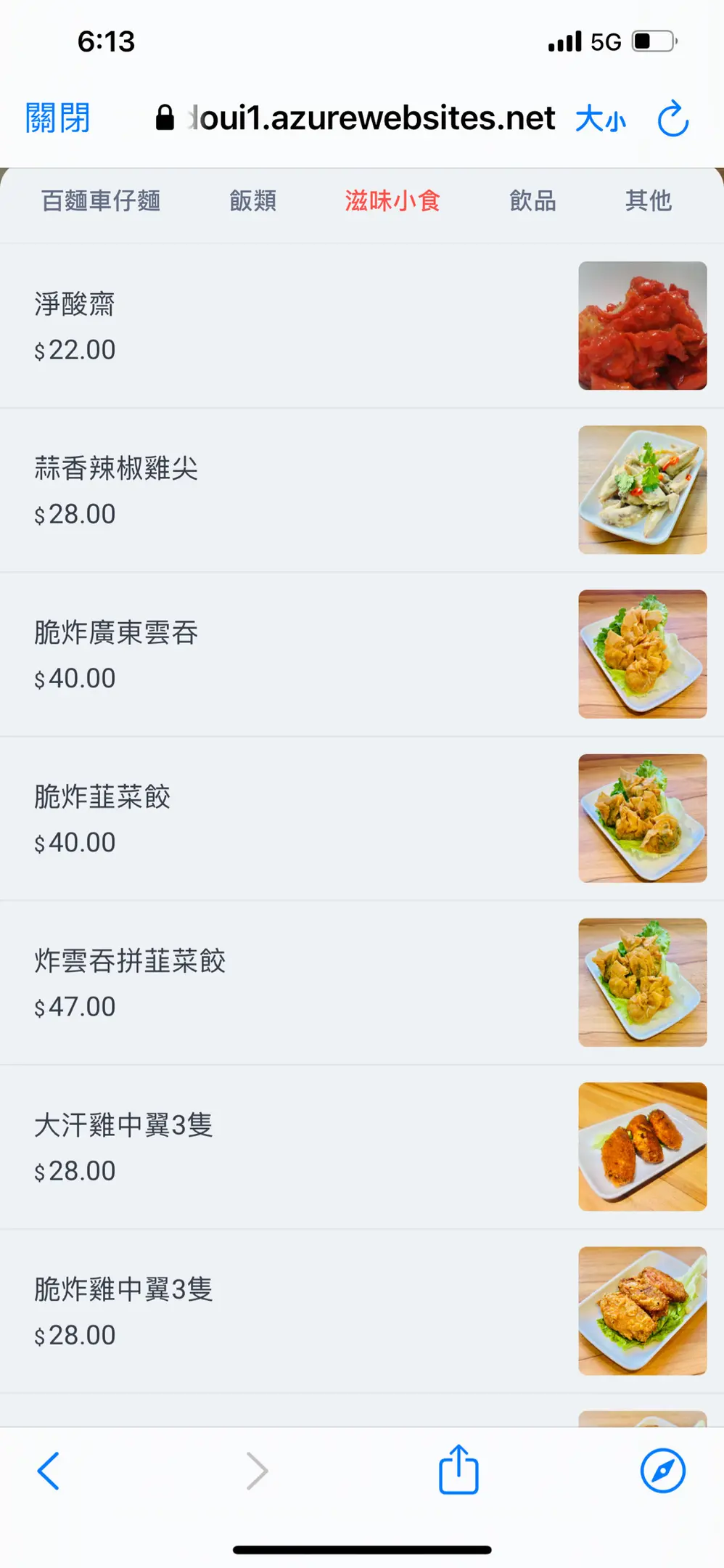Screen dimensions: 724x1568
Task: Switch to the 飯類 tab
Action: click(x=252, y=200)
